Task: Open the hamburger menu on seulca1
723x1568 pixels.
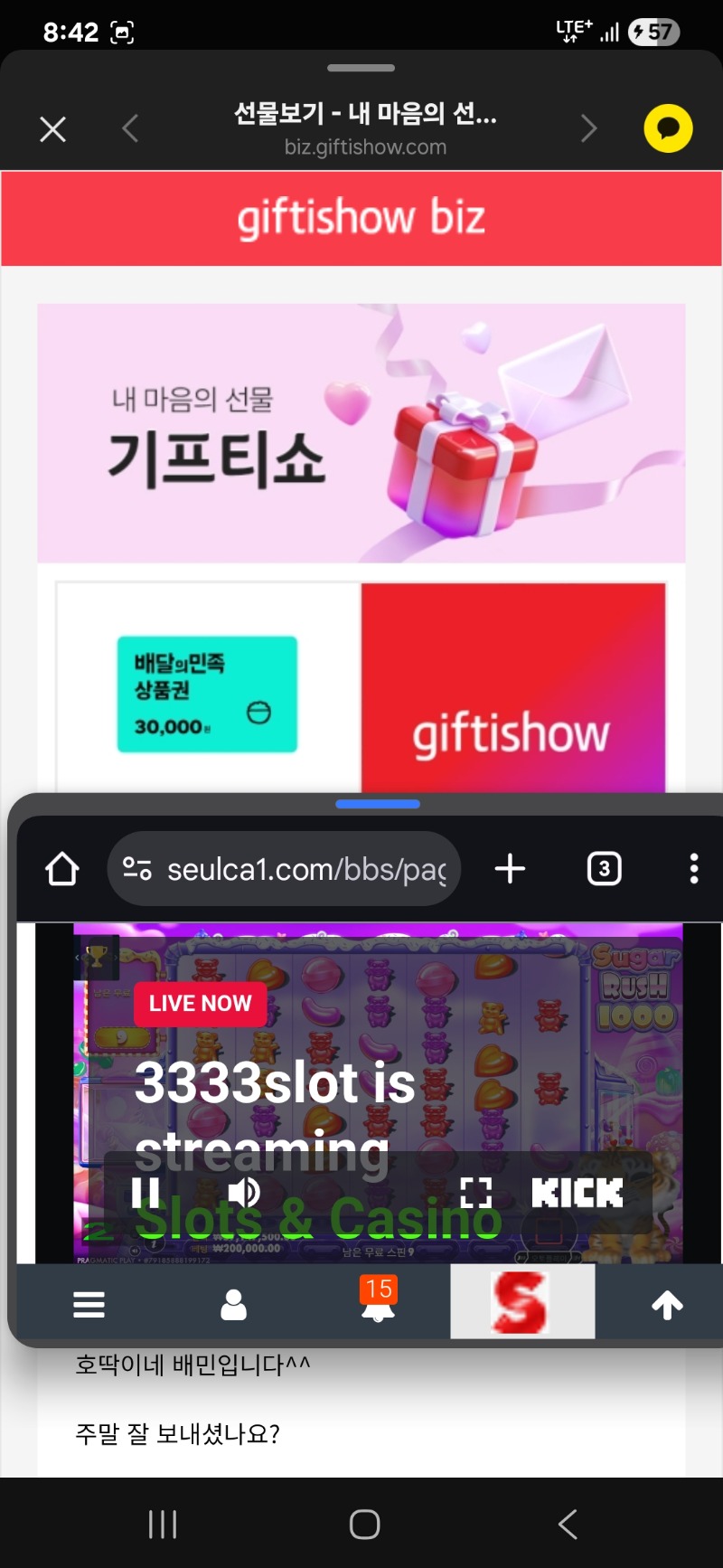Action: (x=89, y=1304)
